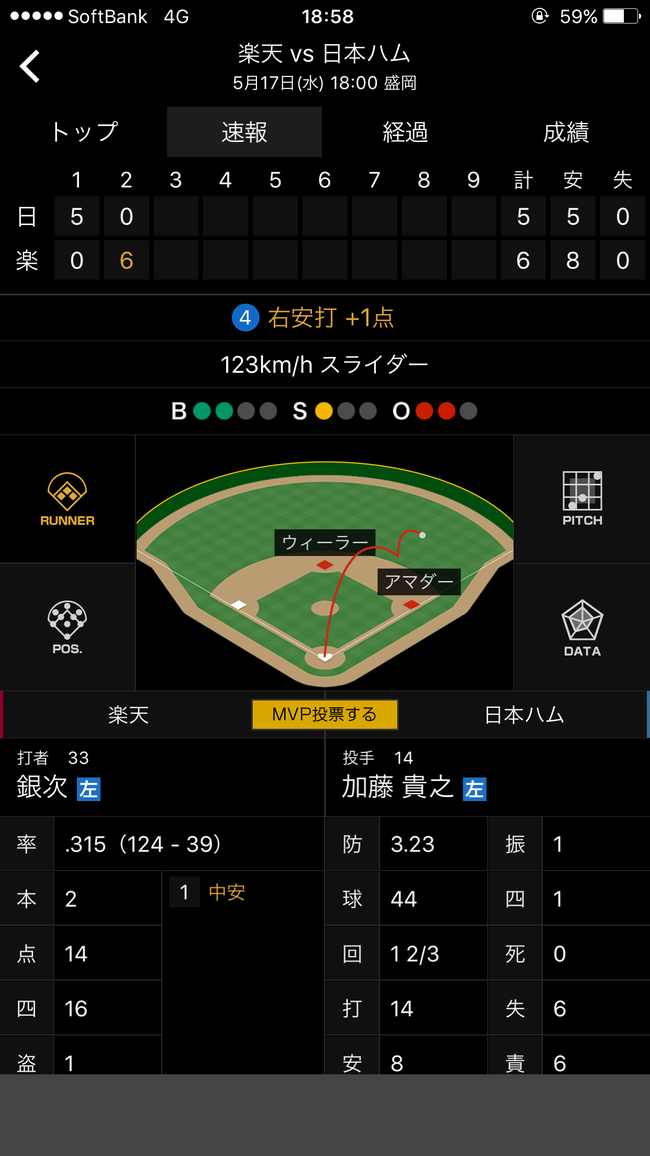Select the 速報 tab
650x1156 pixels.
[x=244, y=132]
